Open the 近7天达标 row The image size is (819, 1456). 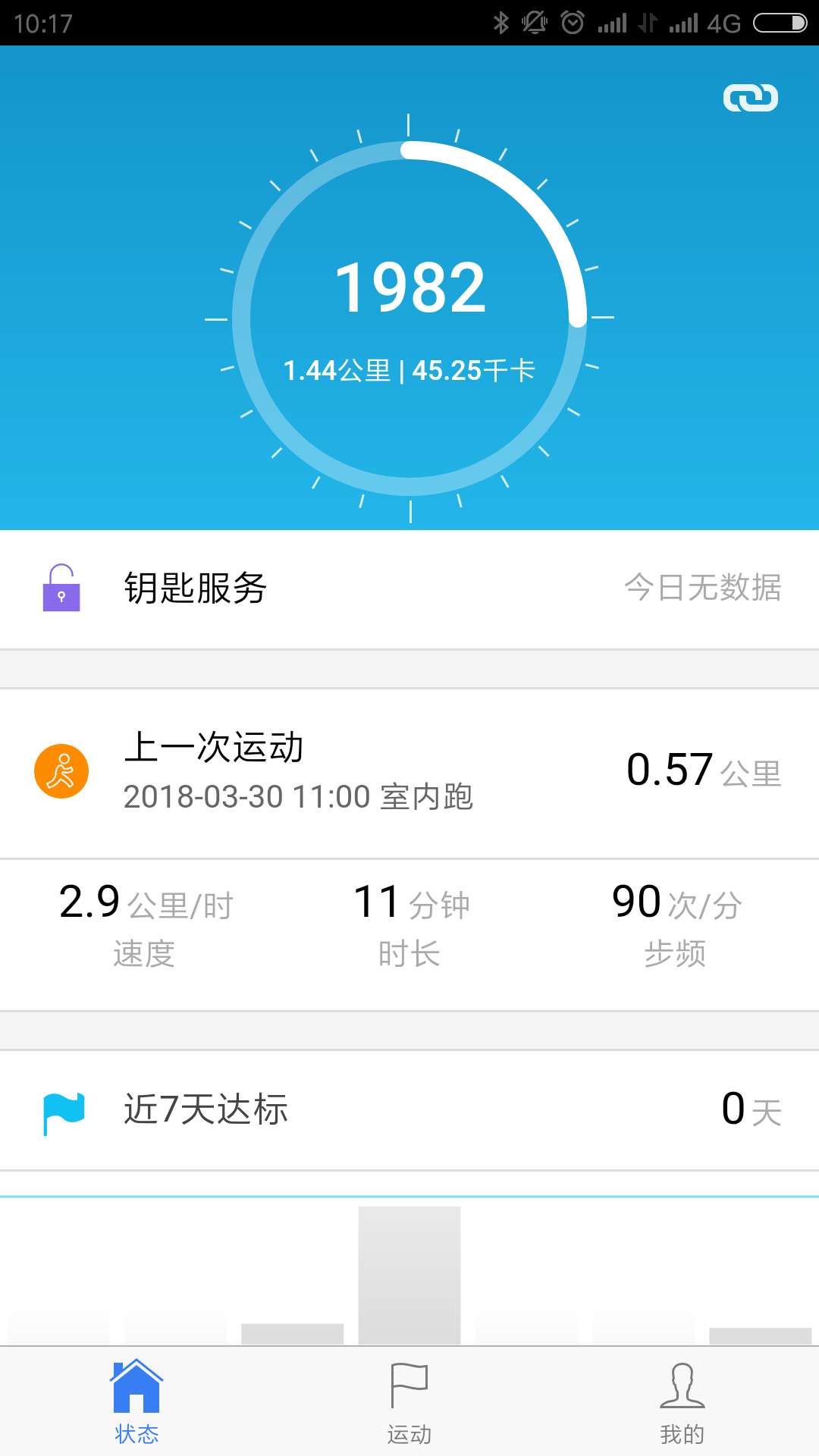click(x=409, y=1110)
